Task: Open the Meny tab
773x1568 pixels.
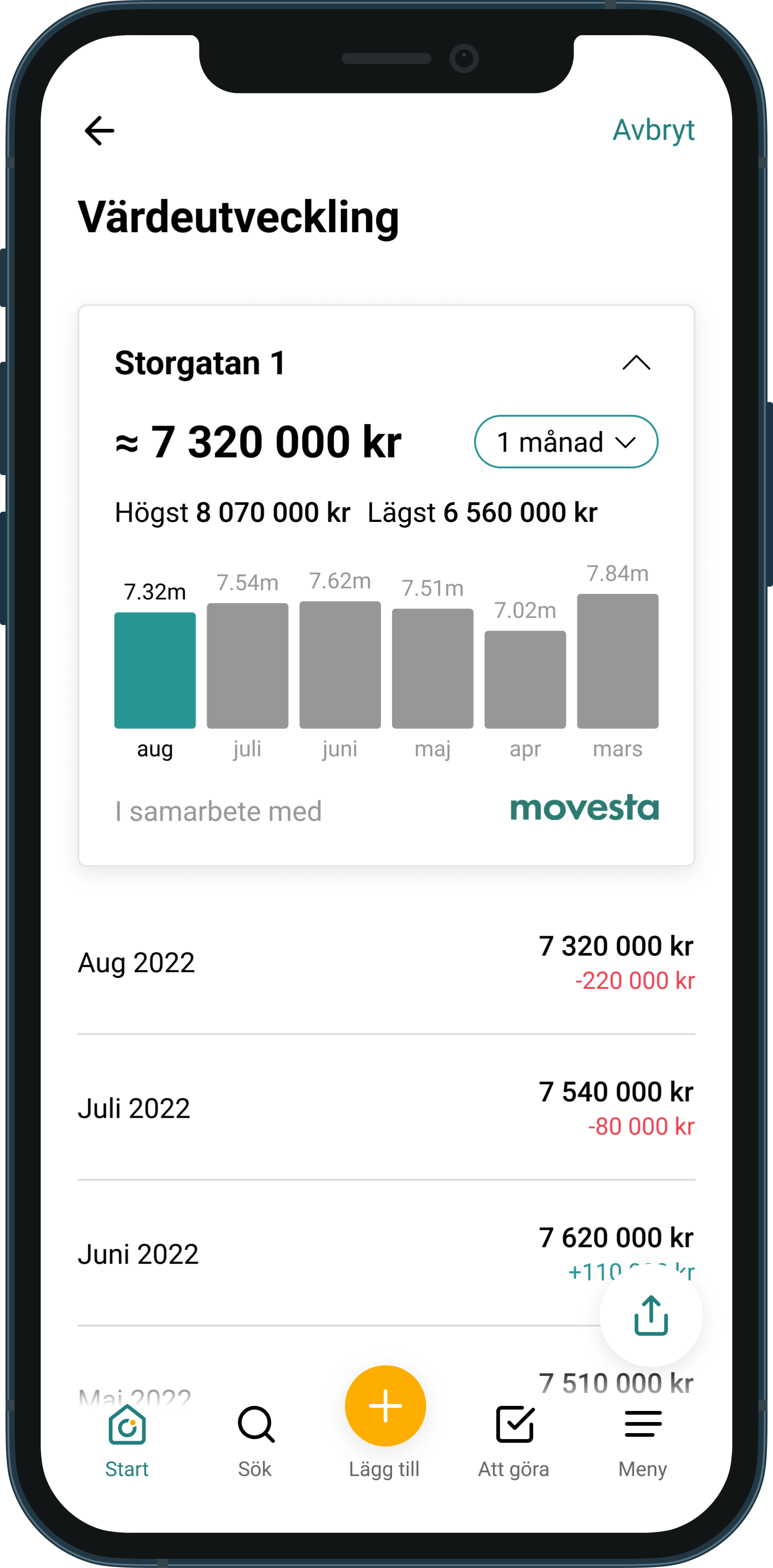Action: pyautogui.click(x=643, y=1440)
